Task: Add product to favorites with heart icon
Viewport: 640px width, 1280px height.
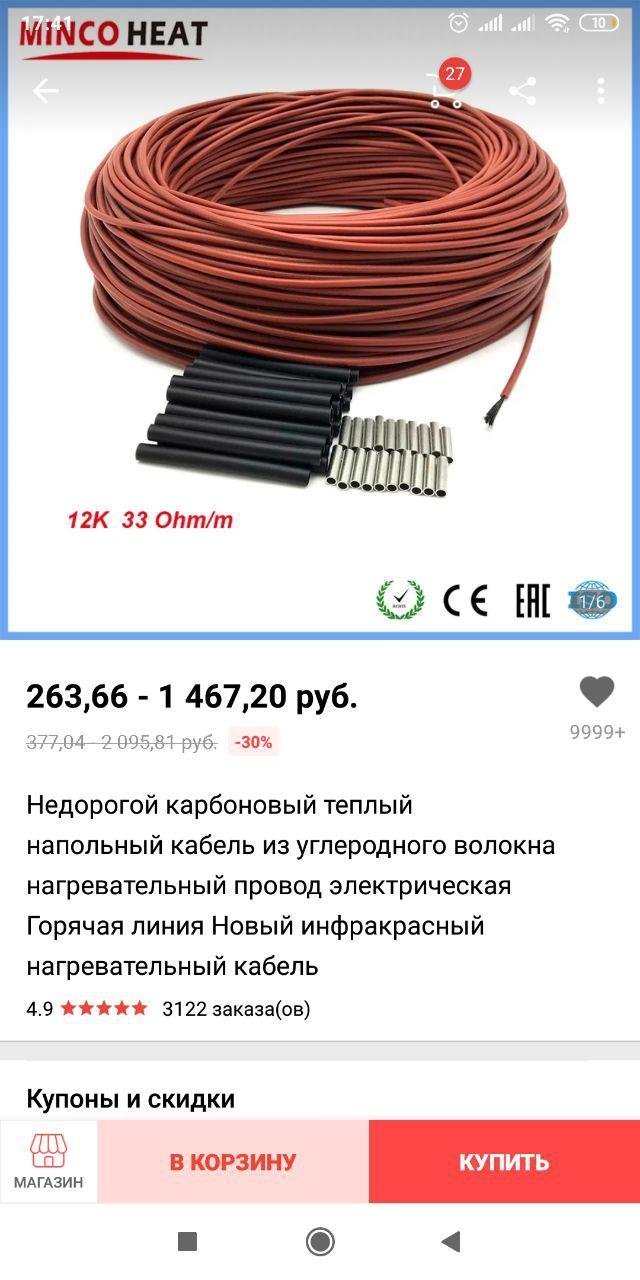Action: (597, 692)
